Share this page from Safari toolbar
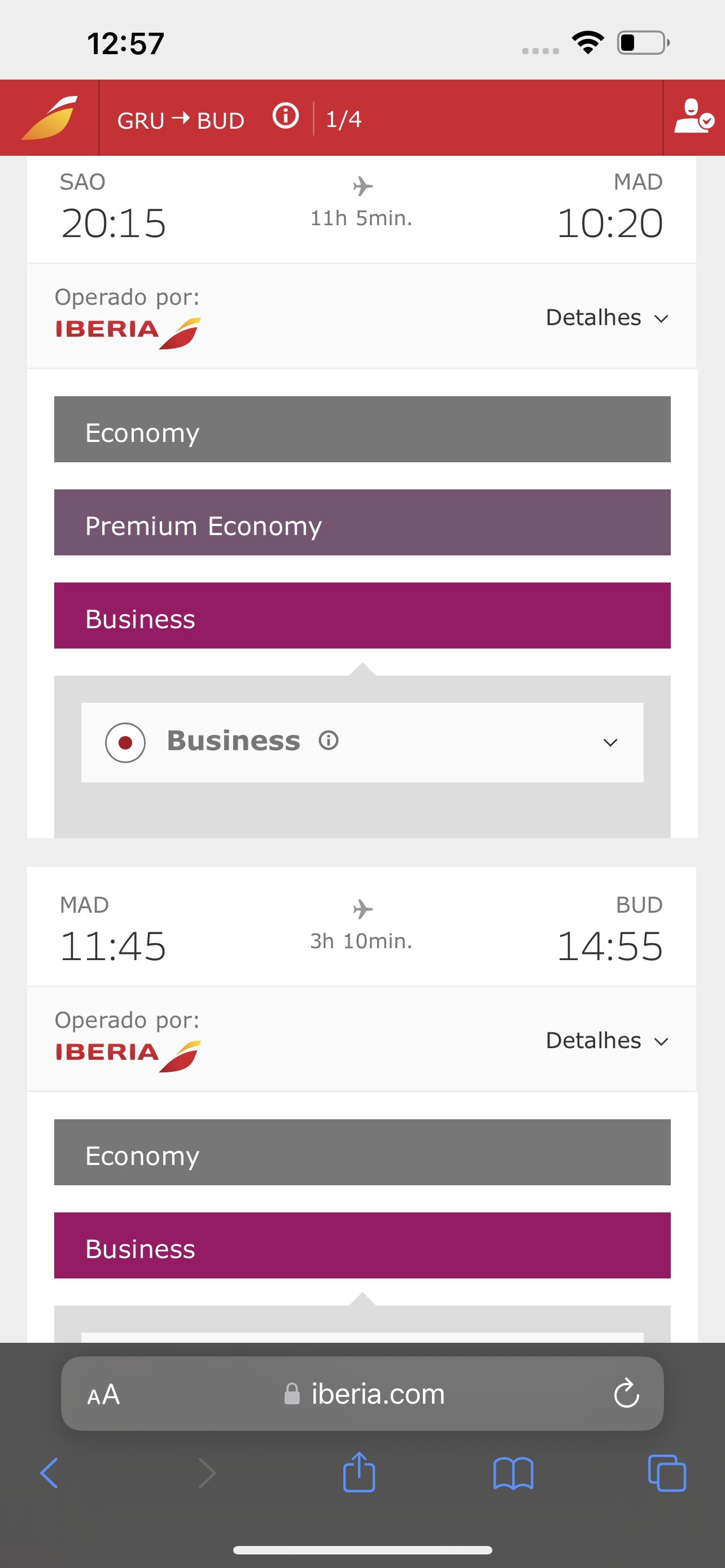Screen dimensions: 725x1568 click(359, 1472)
